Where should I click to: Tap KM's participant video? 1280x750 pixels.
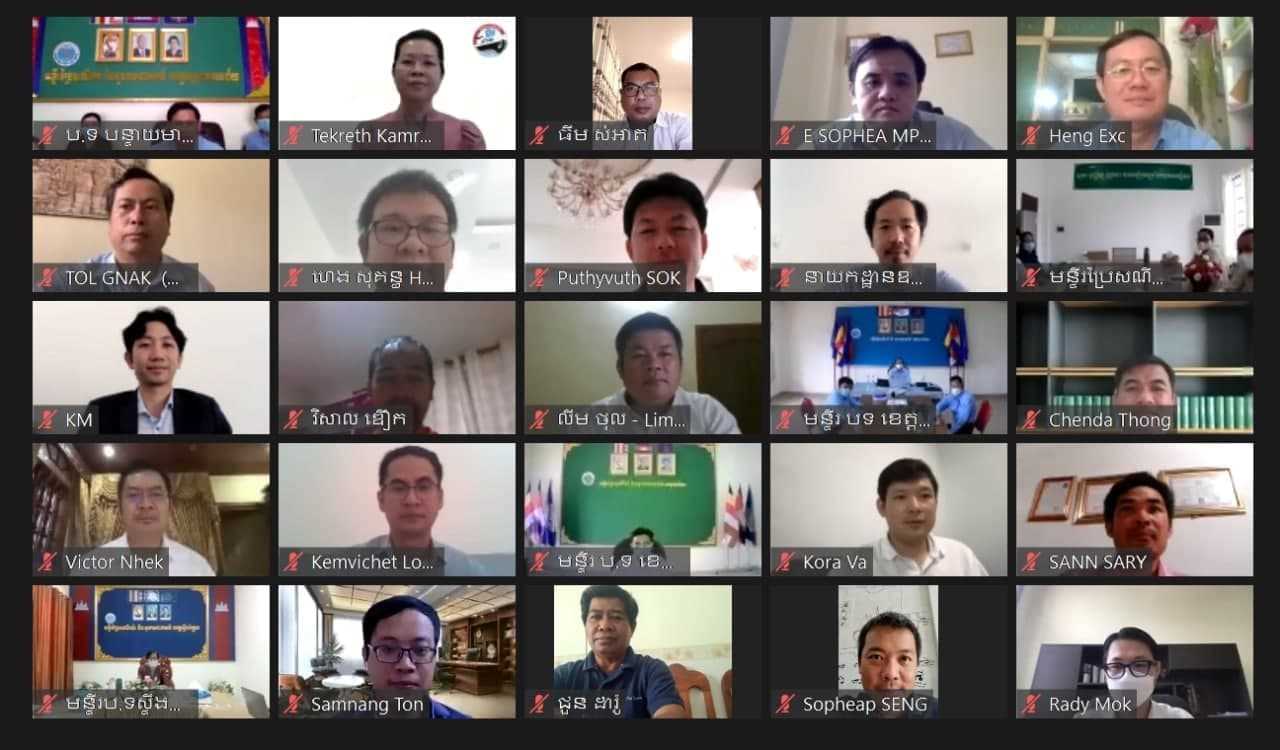click(x=151, y=367)
